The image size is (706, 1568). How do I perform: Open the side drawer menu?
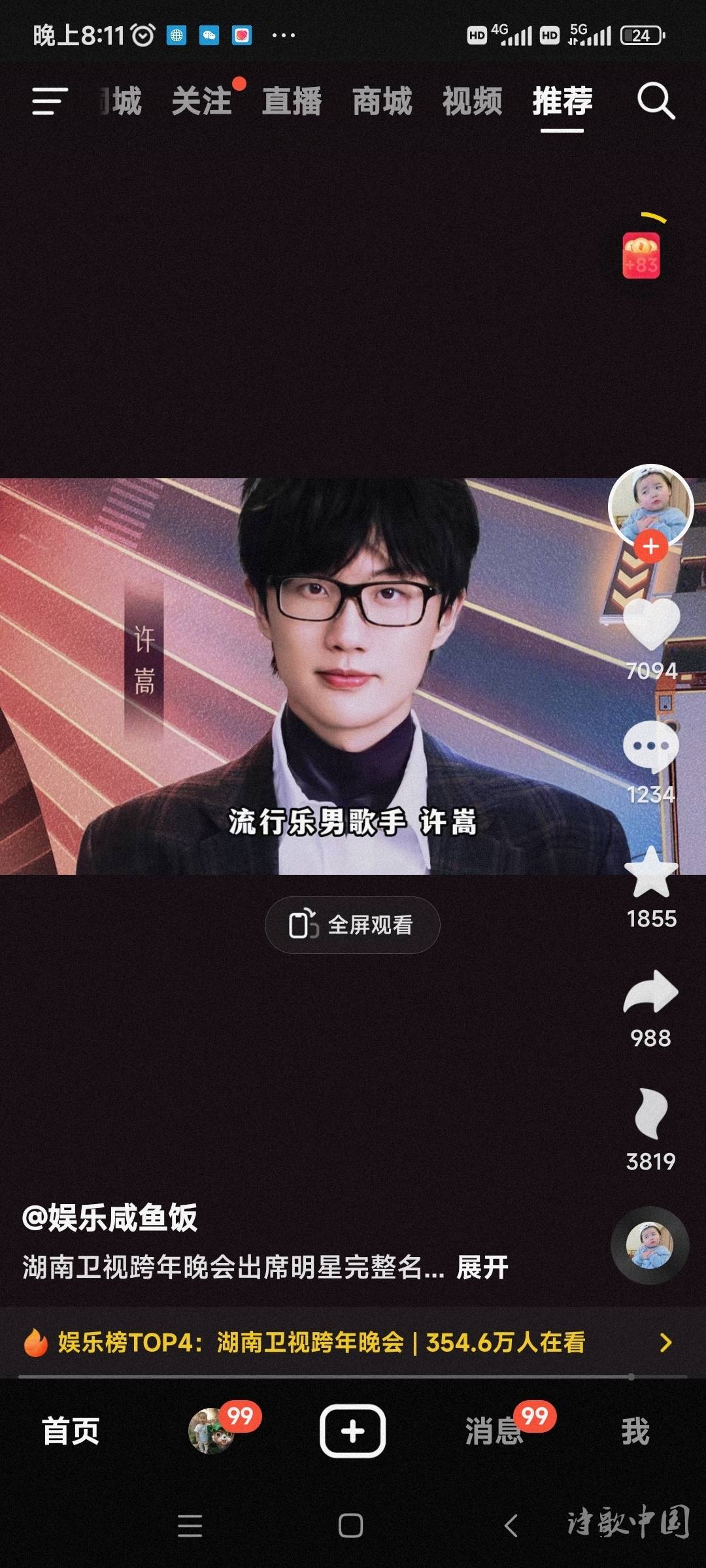pyautogui.click(x=50, y=101)
